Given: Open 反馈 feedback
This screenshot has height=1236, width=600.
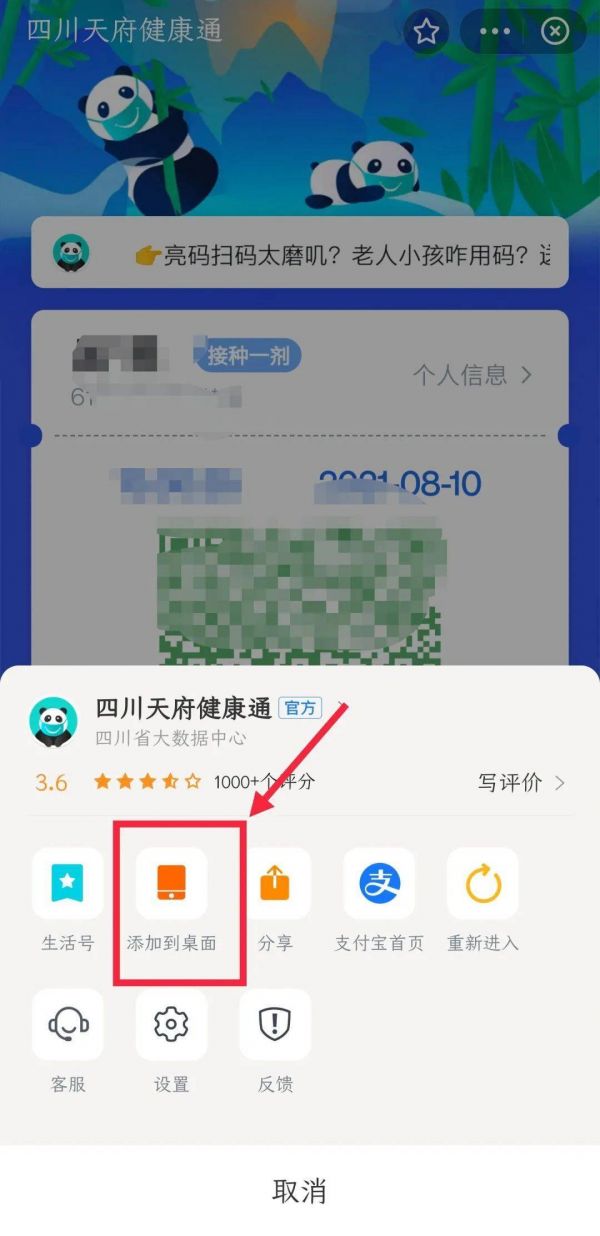Looking at the screenshot, I should coord(275,1040).
